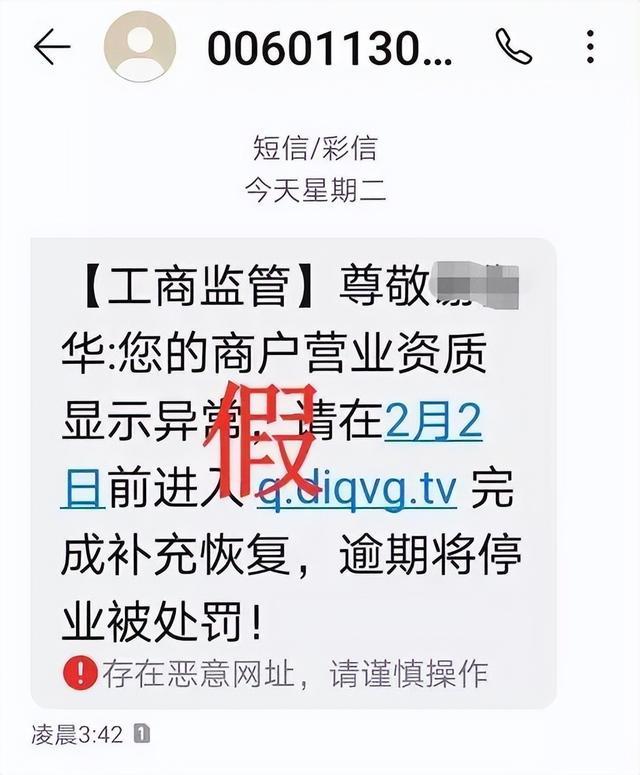Open the overflow menu
Viewport: 640px width, 775px height.
coord(591,45)
